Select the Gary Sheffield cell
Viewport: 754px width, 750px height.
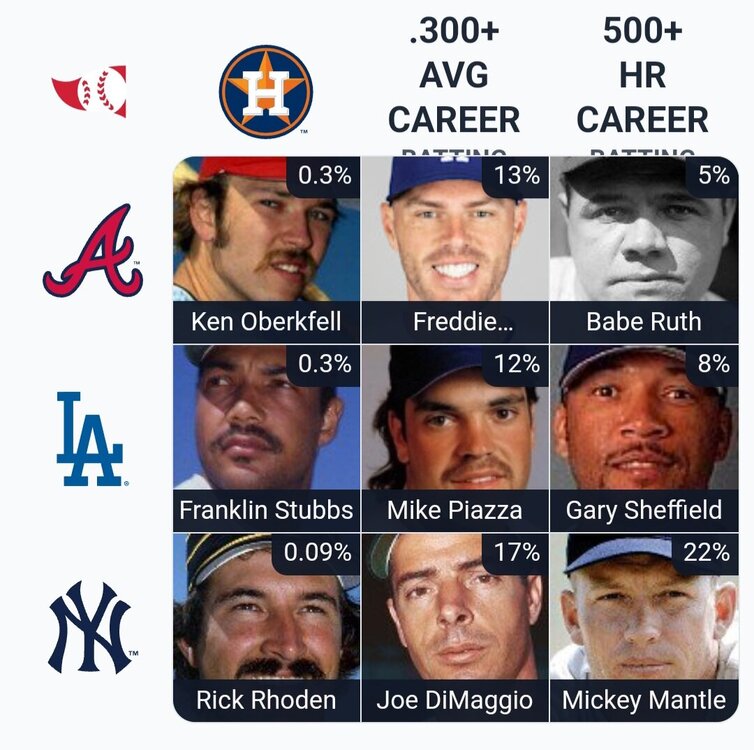click(644, 438)
